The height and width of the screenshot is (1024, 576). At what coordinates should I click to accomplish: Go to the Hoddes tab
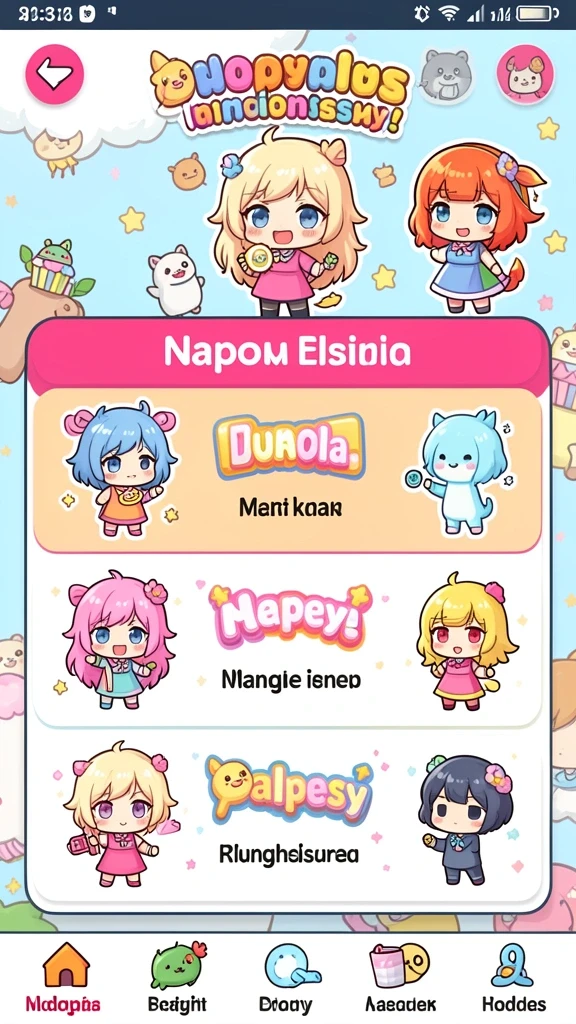514,977
